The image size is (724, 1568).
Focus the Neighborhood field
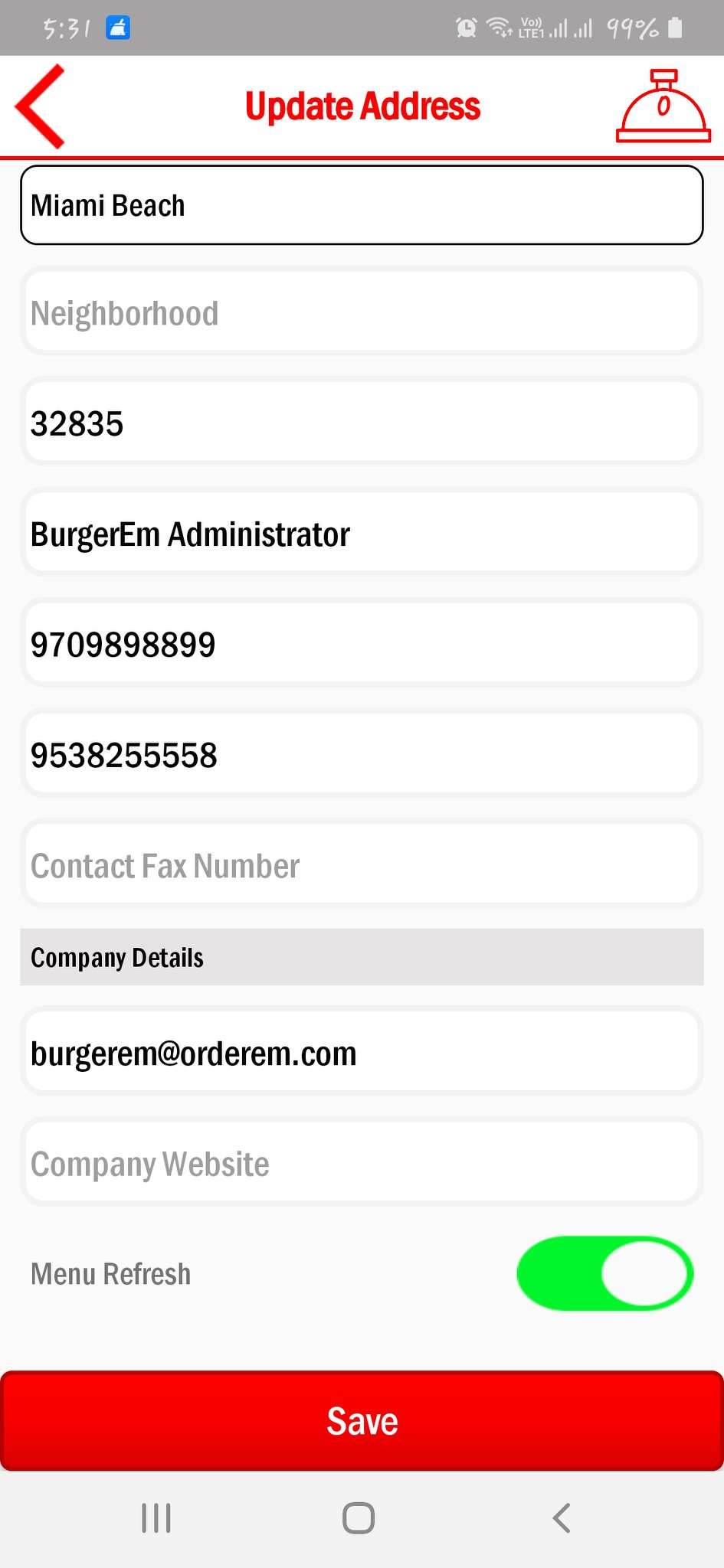[362, 313]
